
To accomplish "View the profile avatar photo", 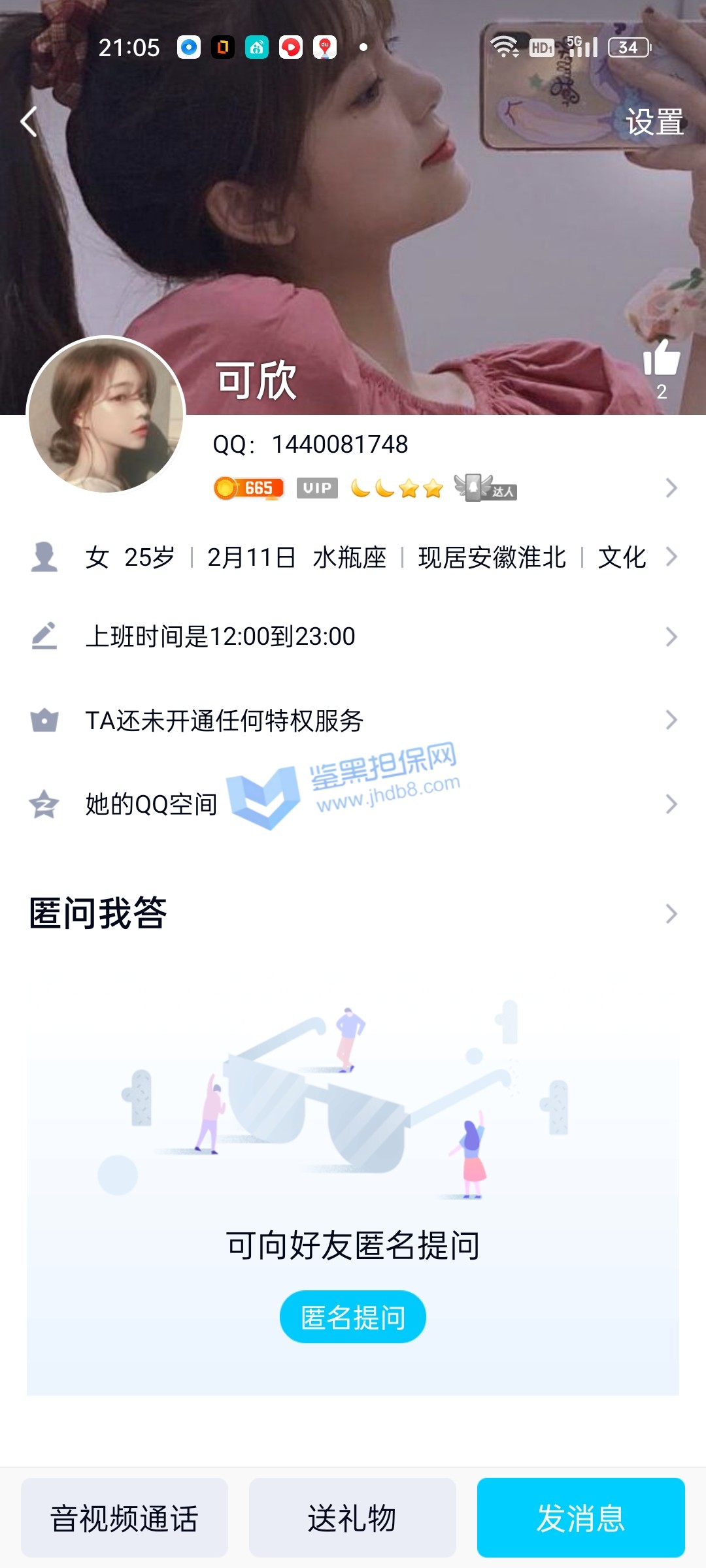I will (106, 416).
